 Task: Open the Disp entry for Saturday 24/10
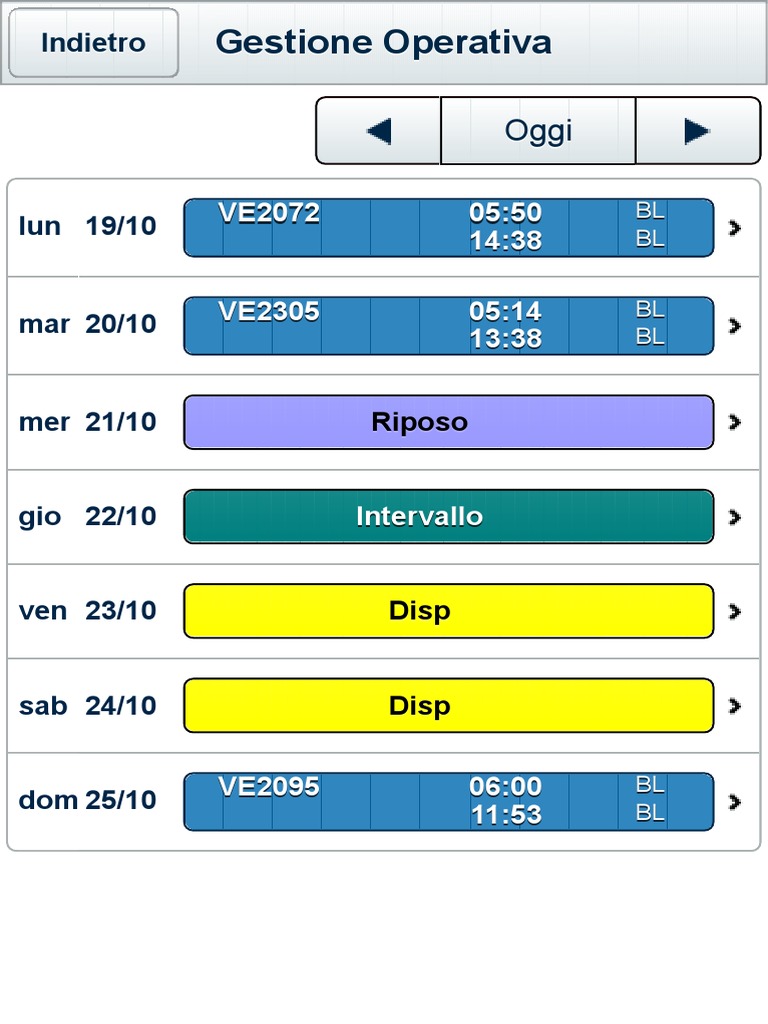pos(448,705)
